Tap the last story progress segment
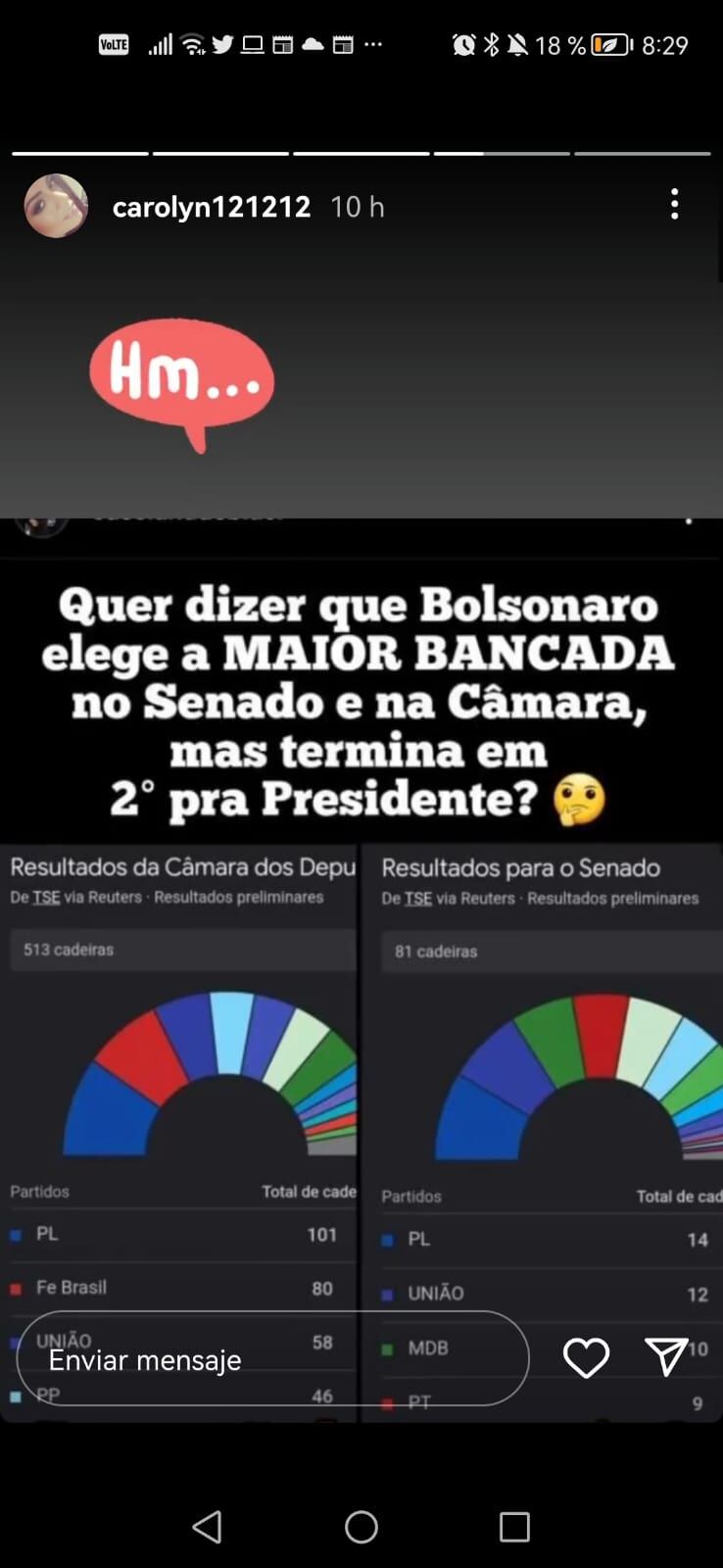 [x=644, y=153]
